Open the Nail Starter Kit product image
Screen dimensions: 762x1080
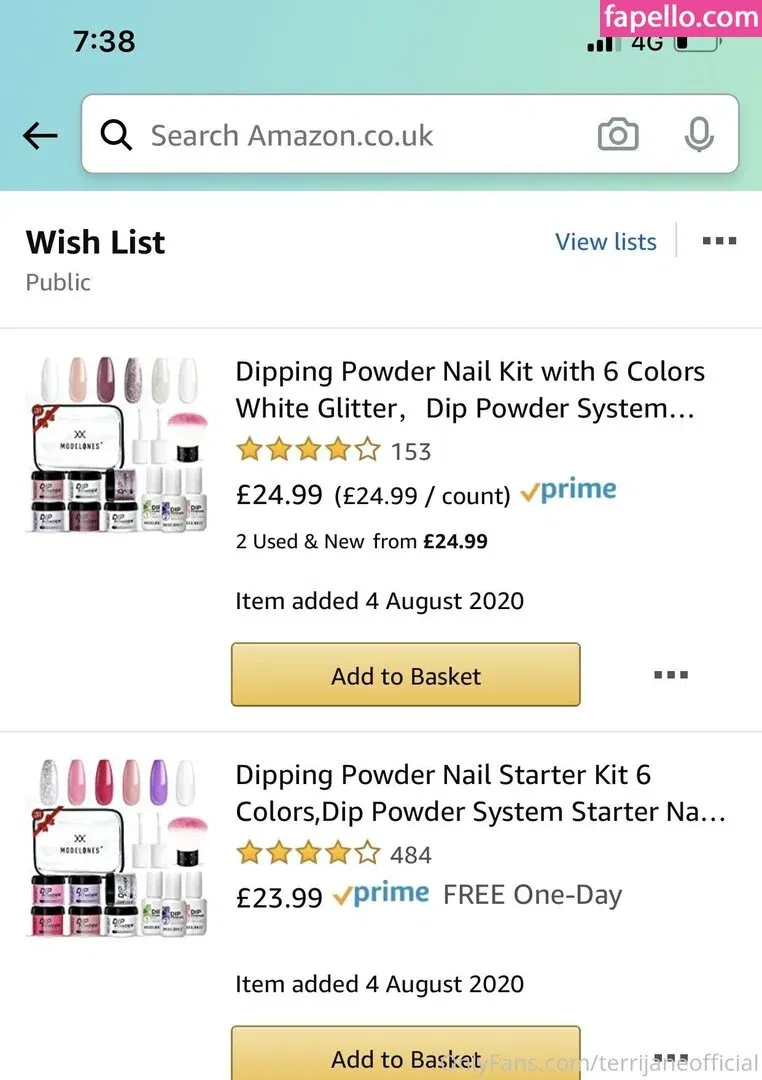[116, 848]
